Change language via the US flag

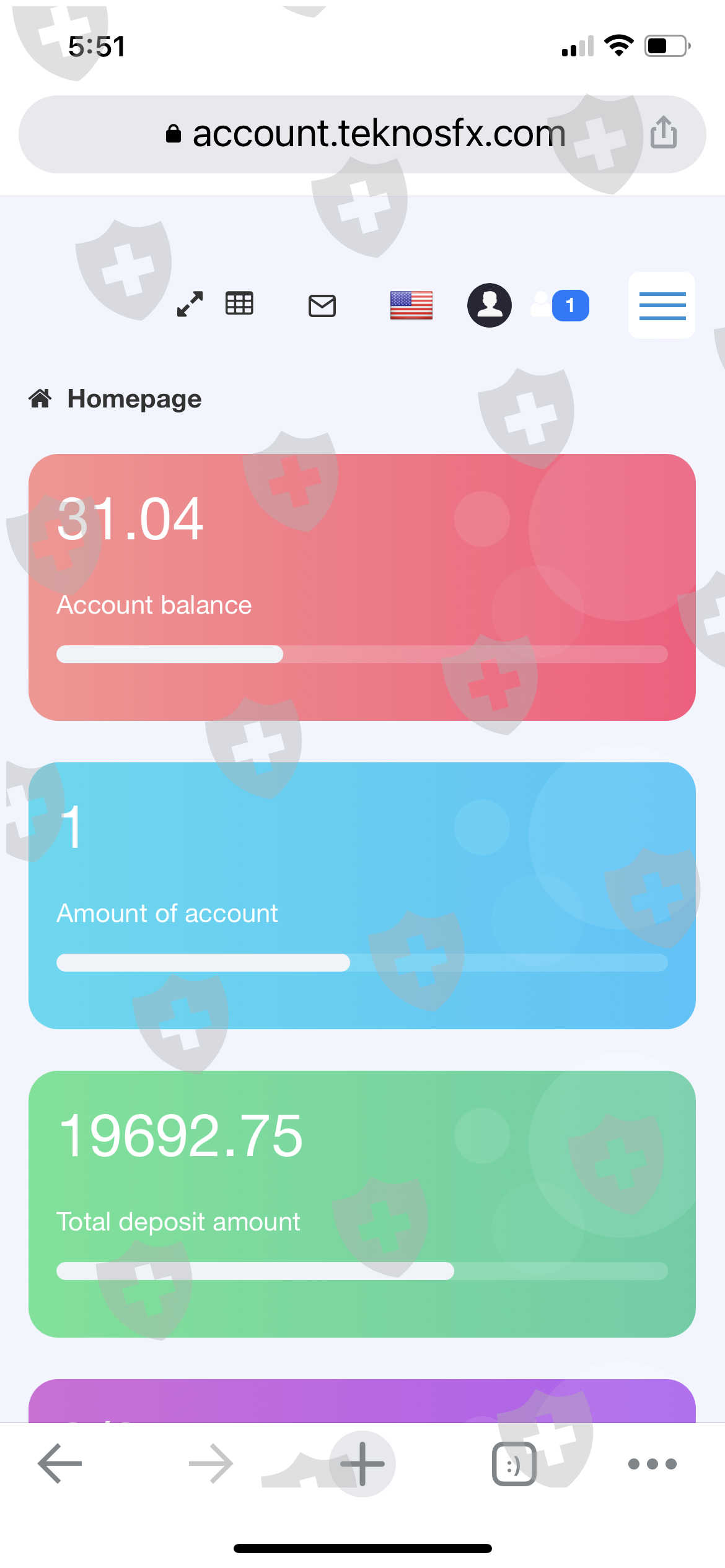[x=411, y=305]
